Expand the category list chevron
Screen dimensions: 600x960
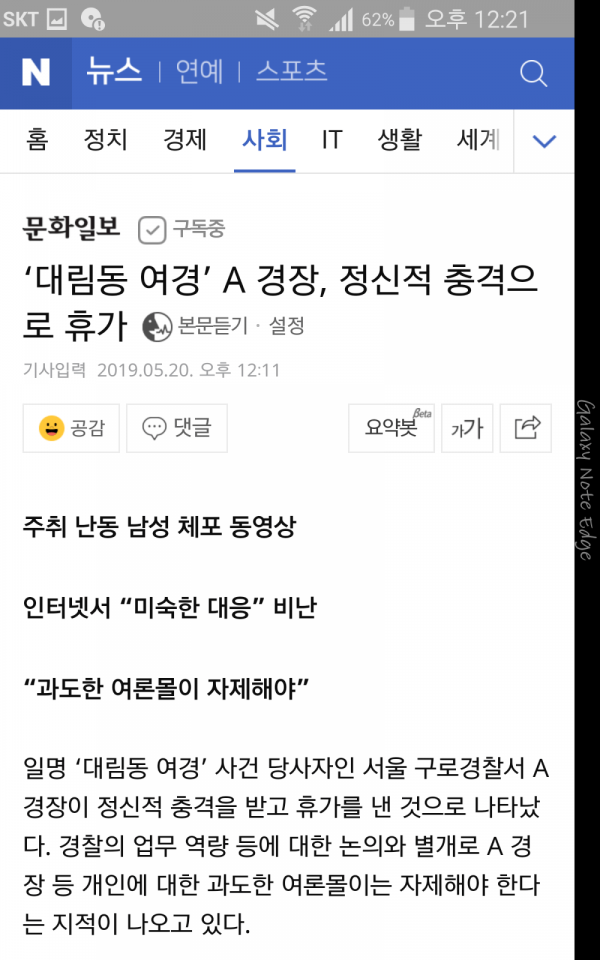pyautogui.click(x=544, y=141)
